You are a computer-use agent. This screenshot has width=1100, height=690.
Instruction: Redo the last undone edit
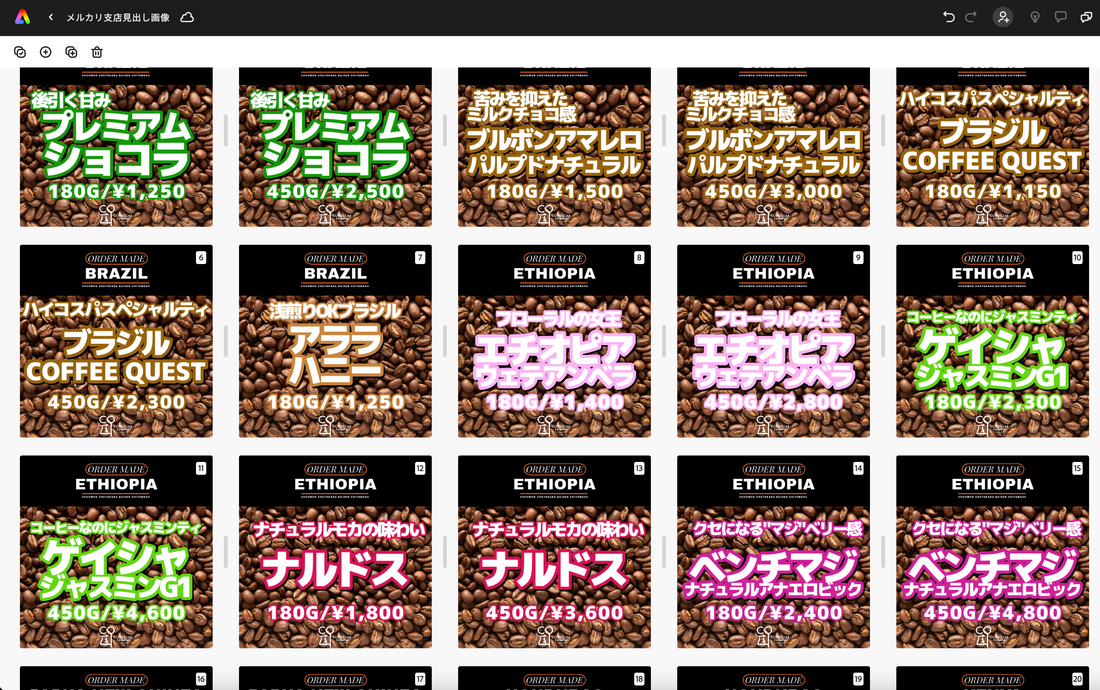971,17
